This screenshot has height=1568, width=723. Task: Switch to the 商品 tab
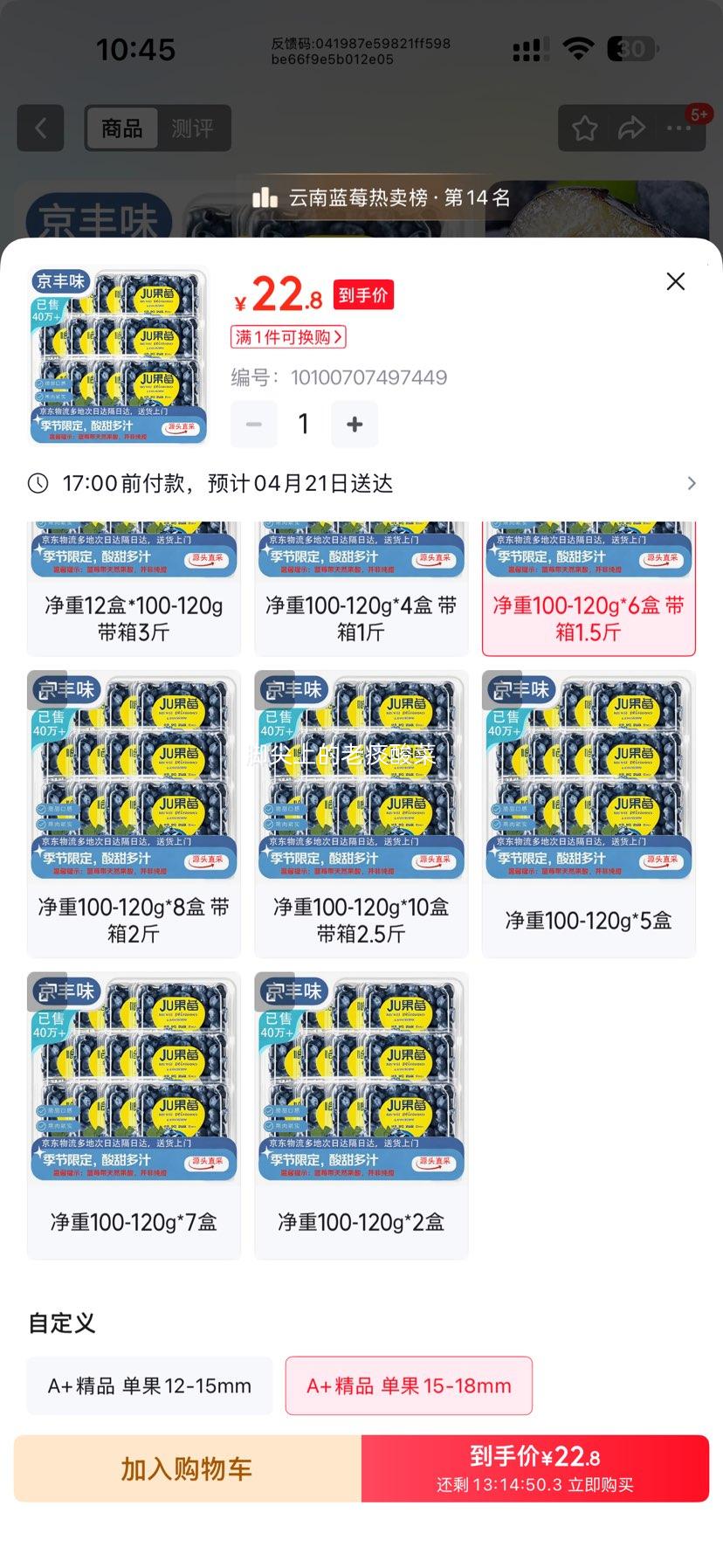click(x=121, y=128)
